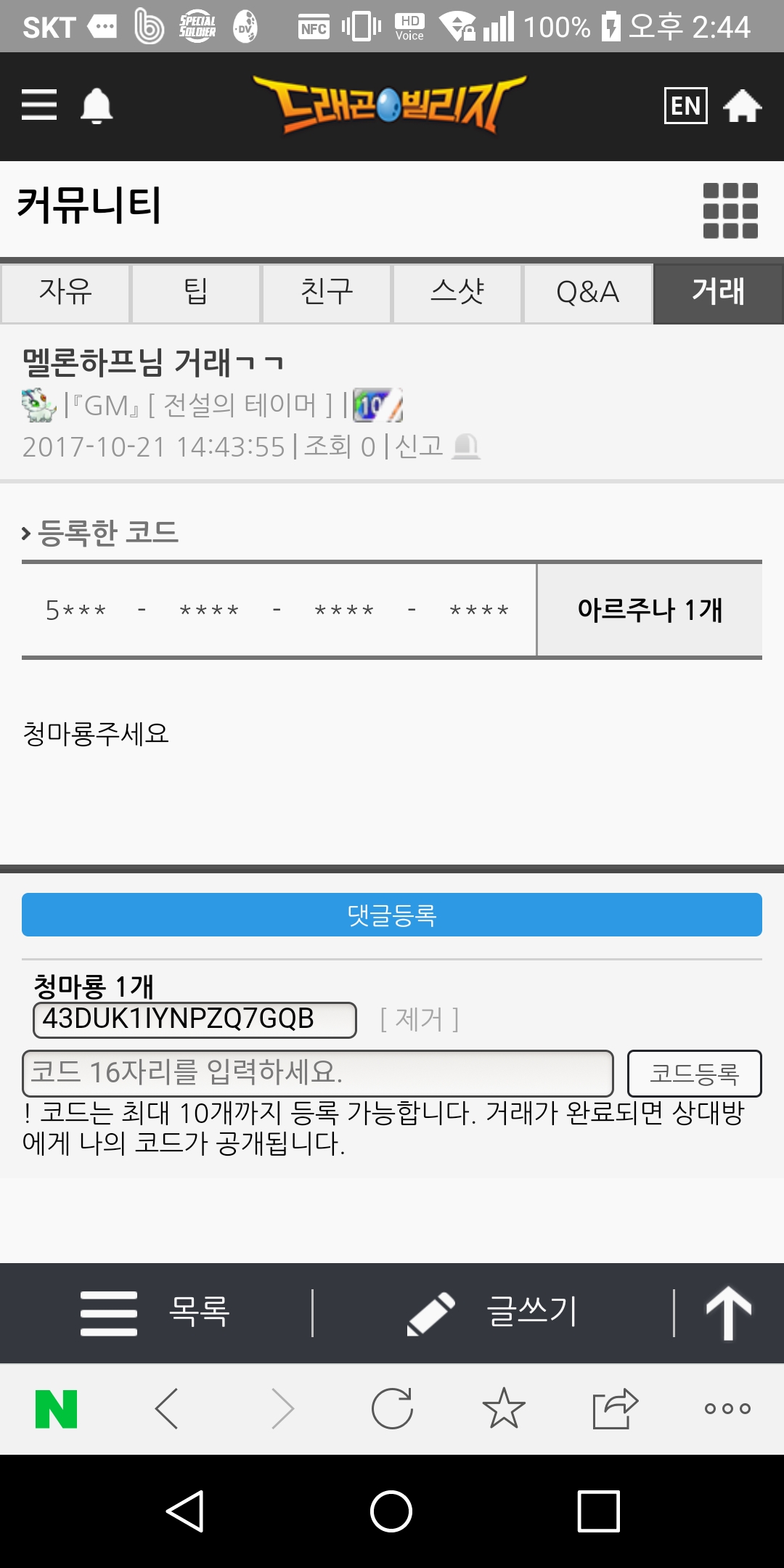
Task: Jump to top with the up arrow
Action: (728, 1312)
